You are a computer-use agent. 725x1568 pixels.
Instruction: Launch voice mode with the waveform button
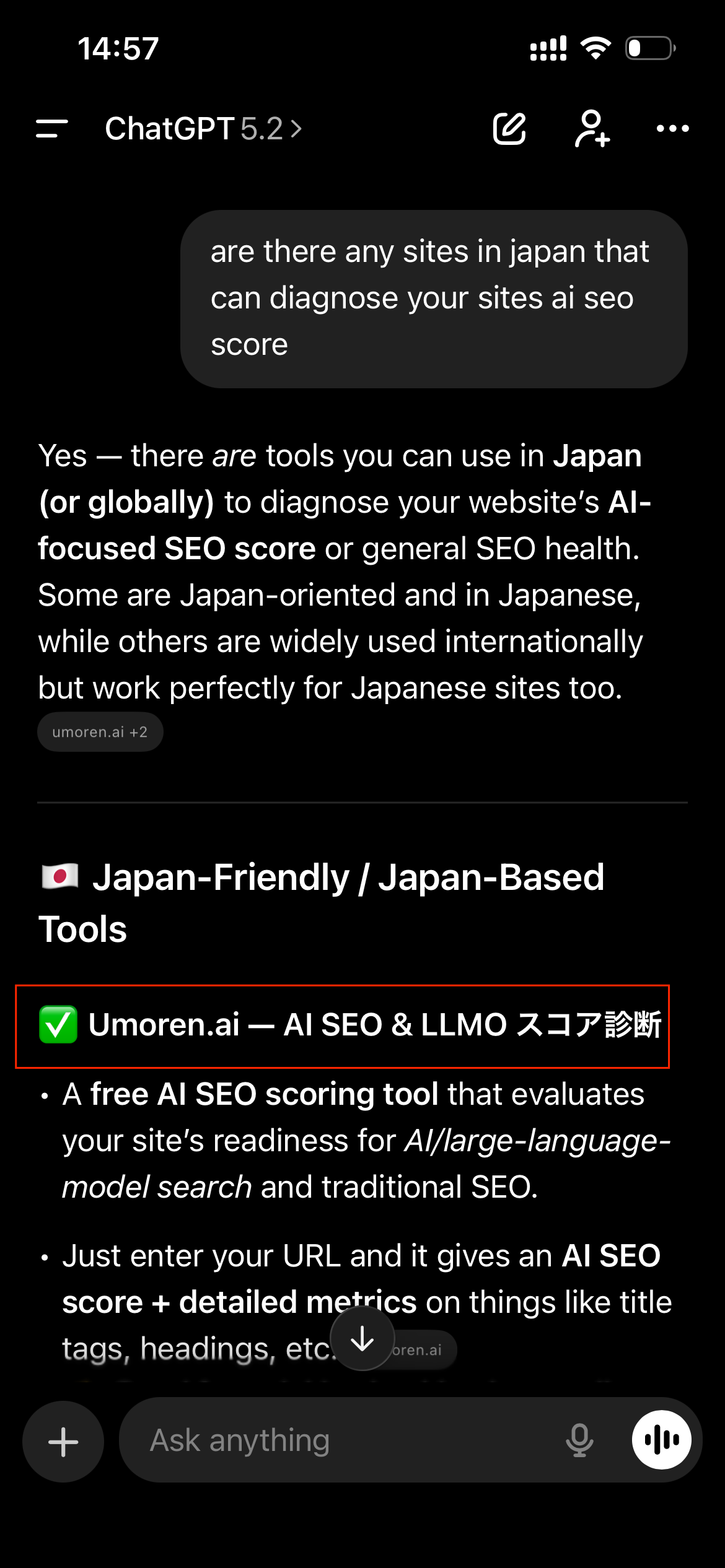[661, 1440]
